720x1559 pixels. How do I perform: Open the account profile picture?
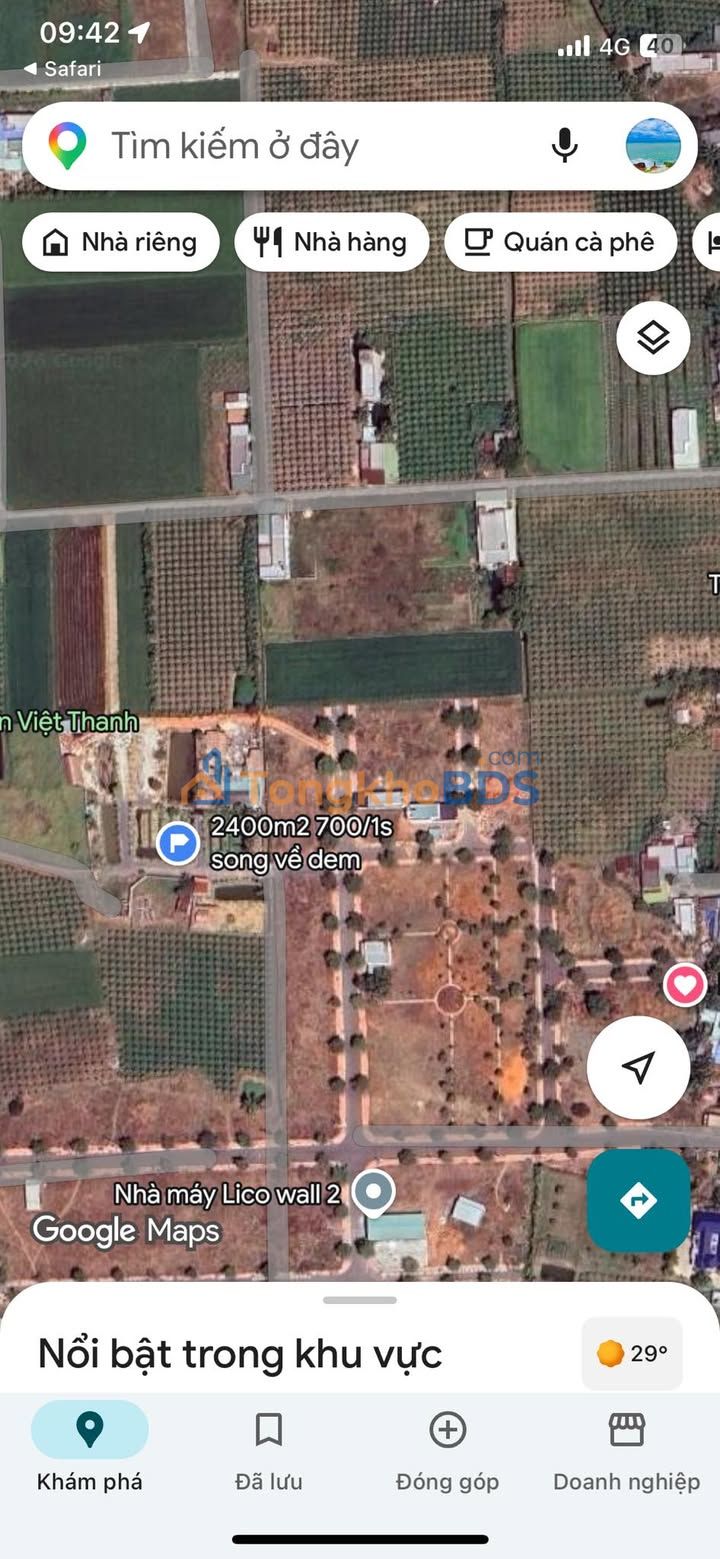pyautogui.click(x=653, y=146)
